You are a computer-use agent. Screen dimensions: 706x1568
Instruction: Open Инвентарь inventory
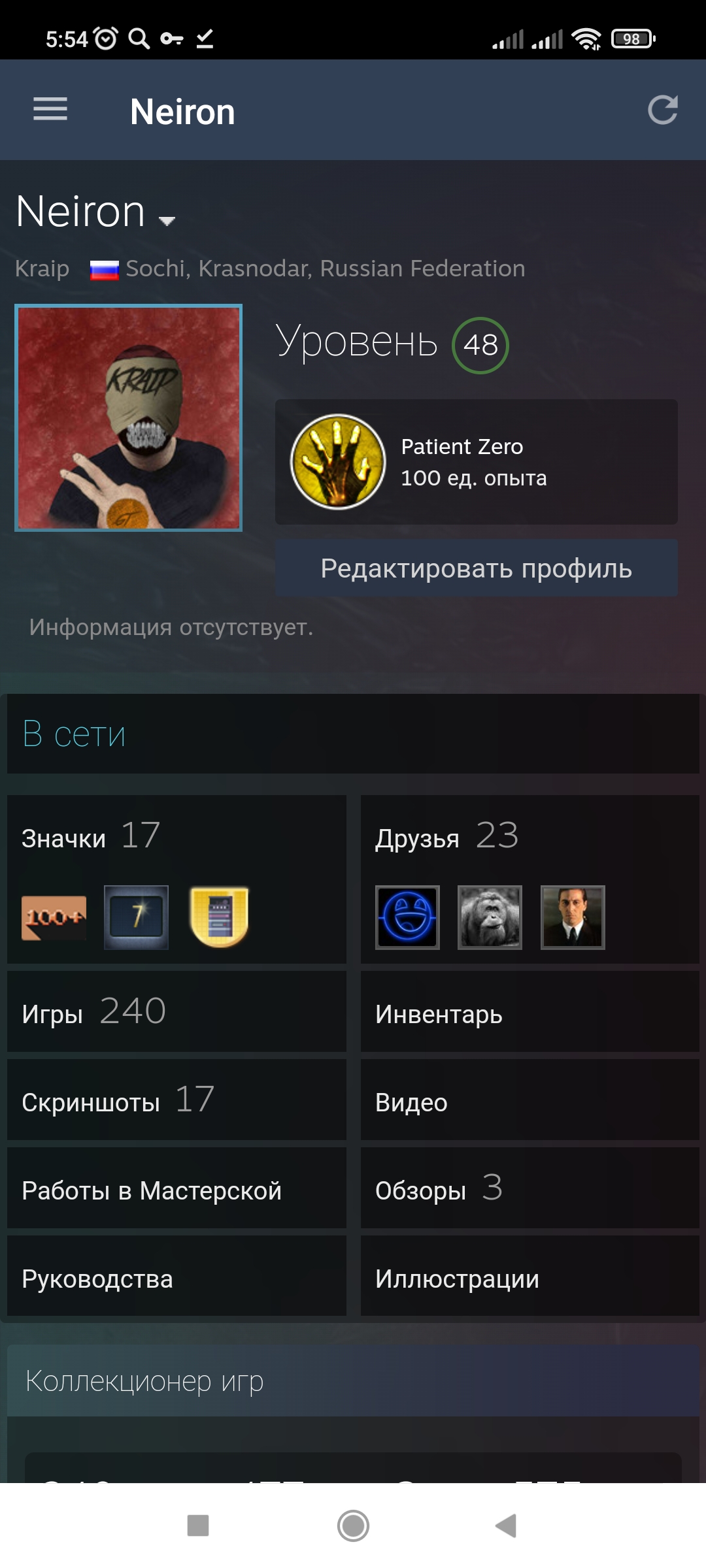(530, 1011)
